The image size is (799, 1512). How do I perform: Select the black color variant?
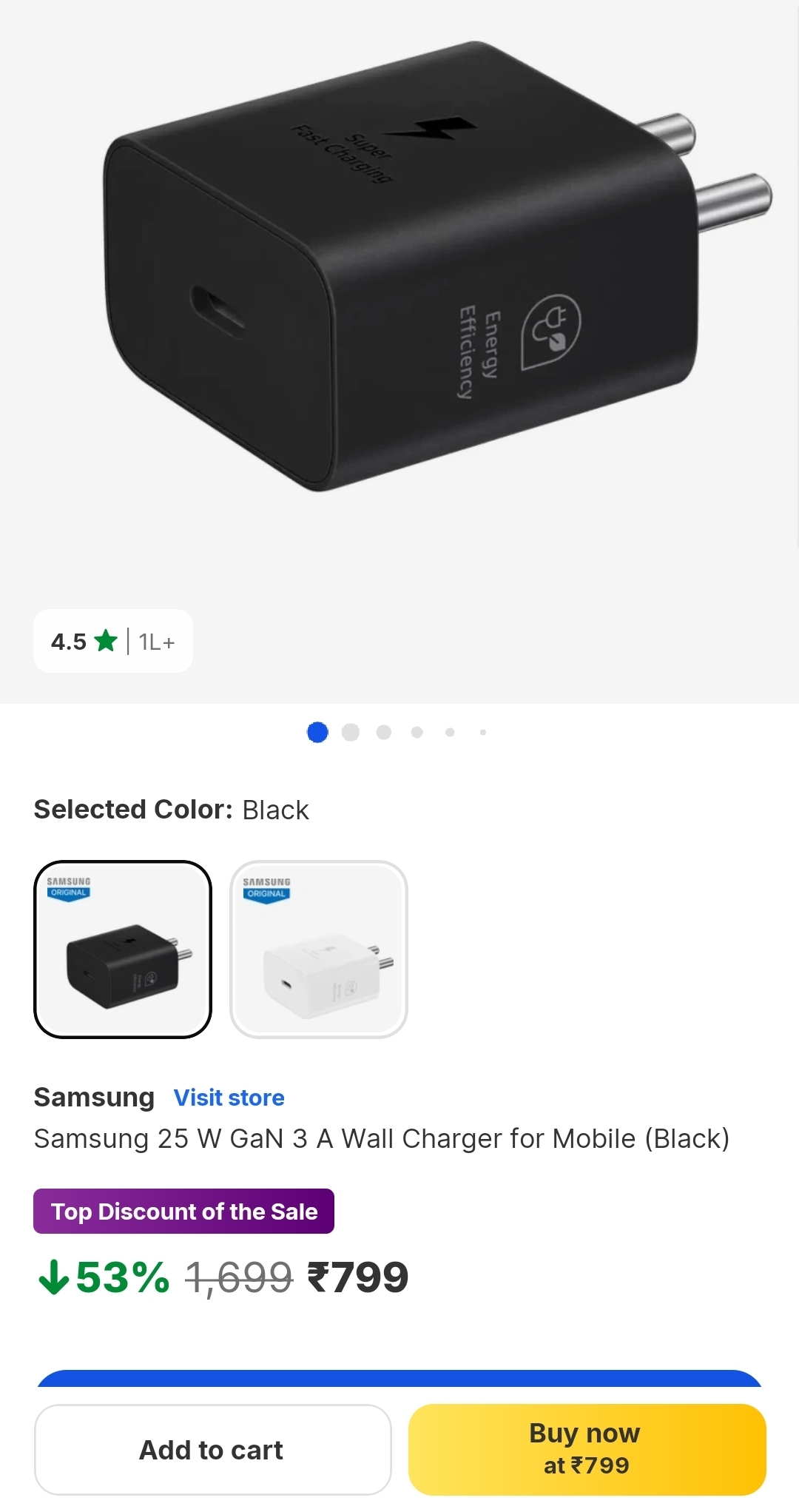tap(123, 950)
